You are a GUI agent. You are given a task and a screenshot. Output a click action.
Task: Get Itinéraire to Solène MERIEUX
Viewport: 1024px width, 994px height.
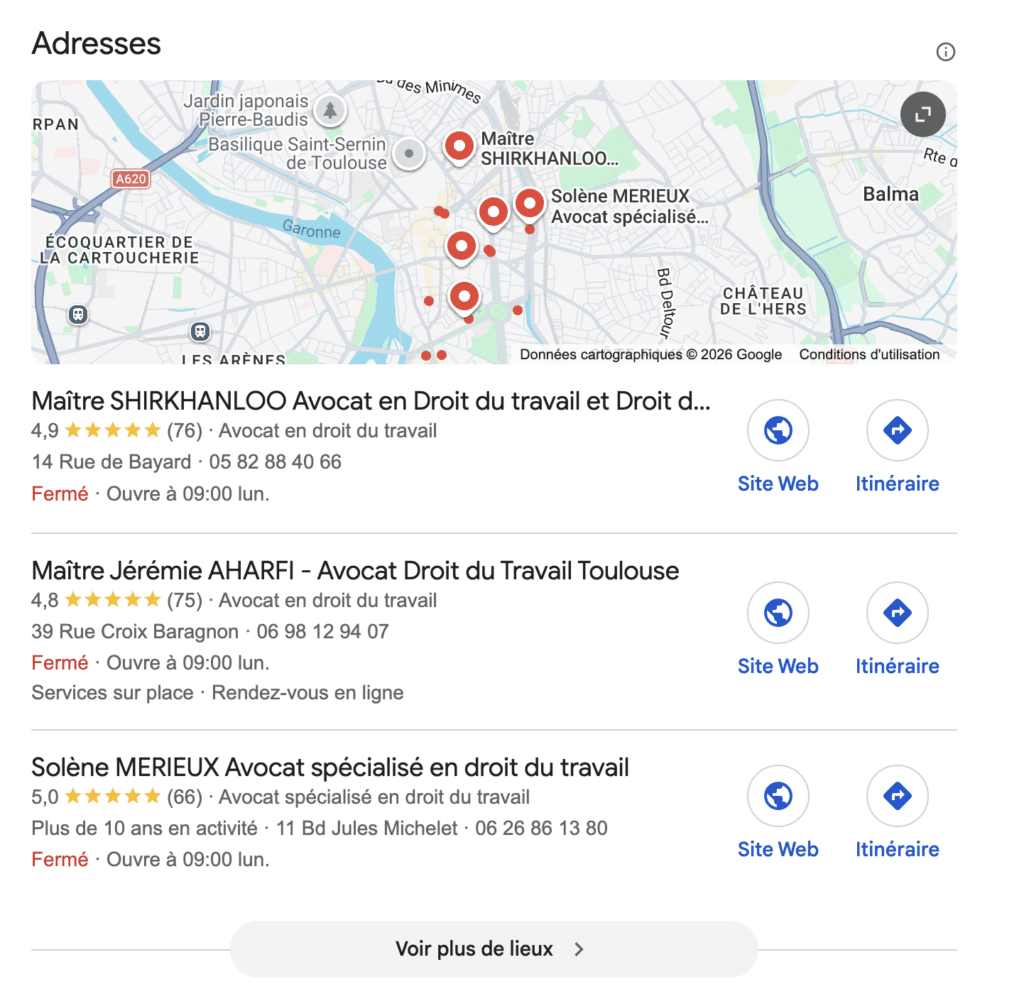[897, 813]
